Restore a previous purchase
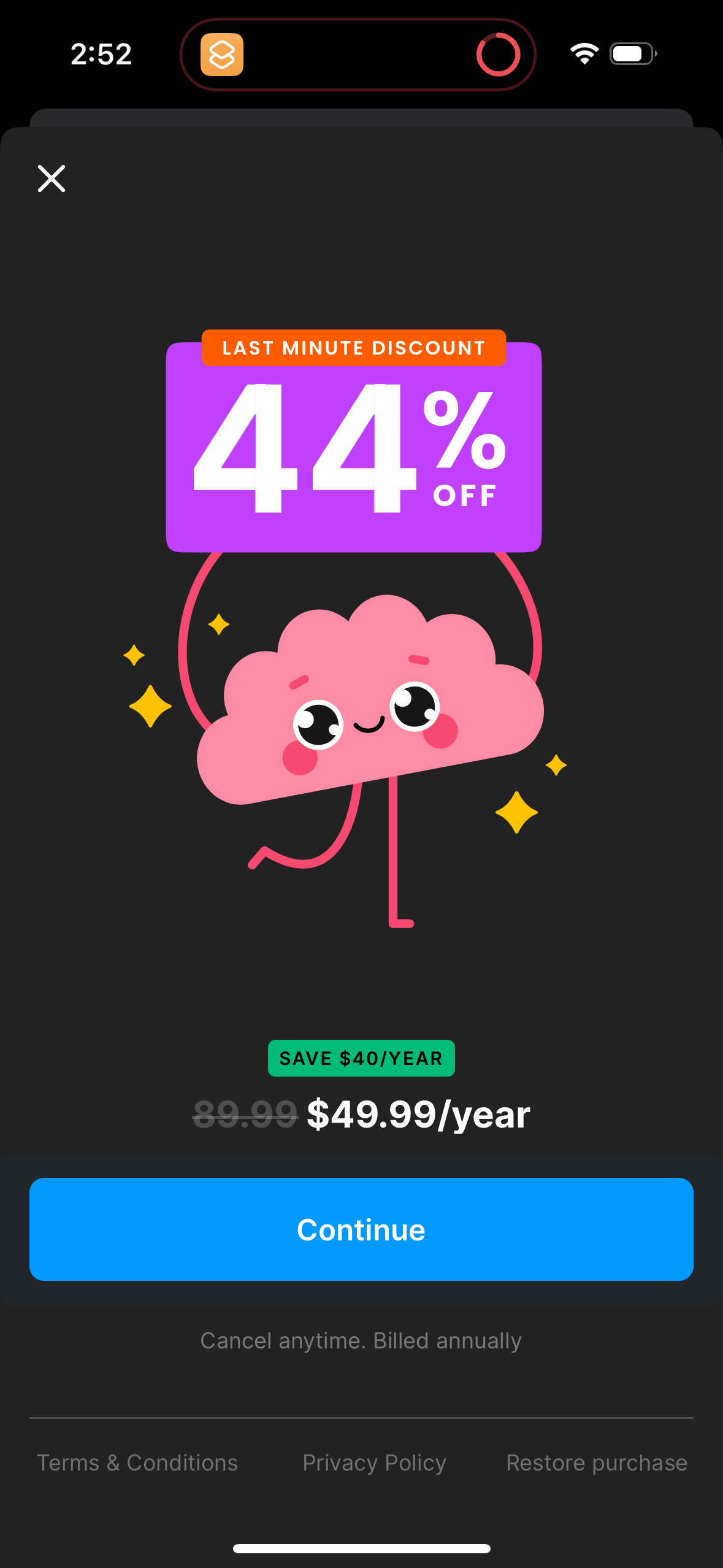 coord(596,1463)
